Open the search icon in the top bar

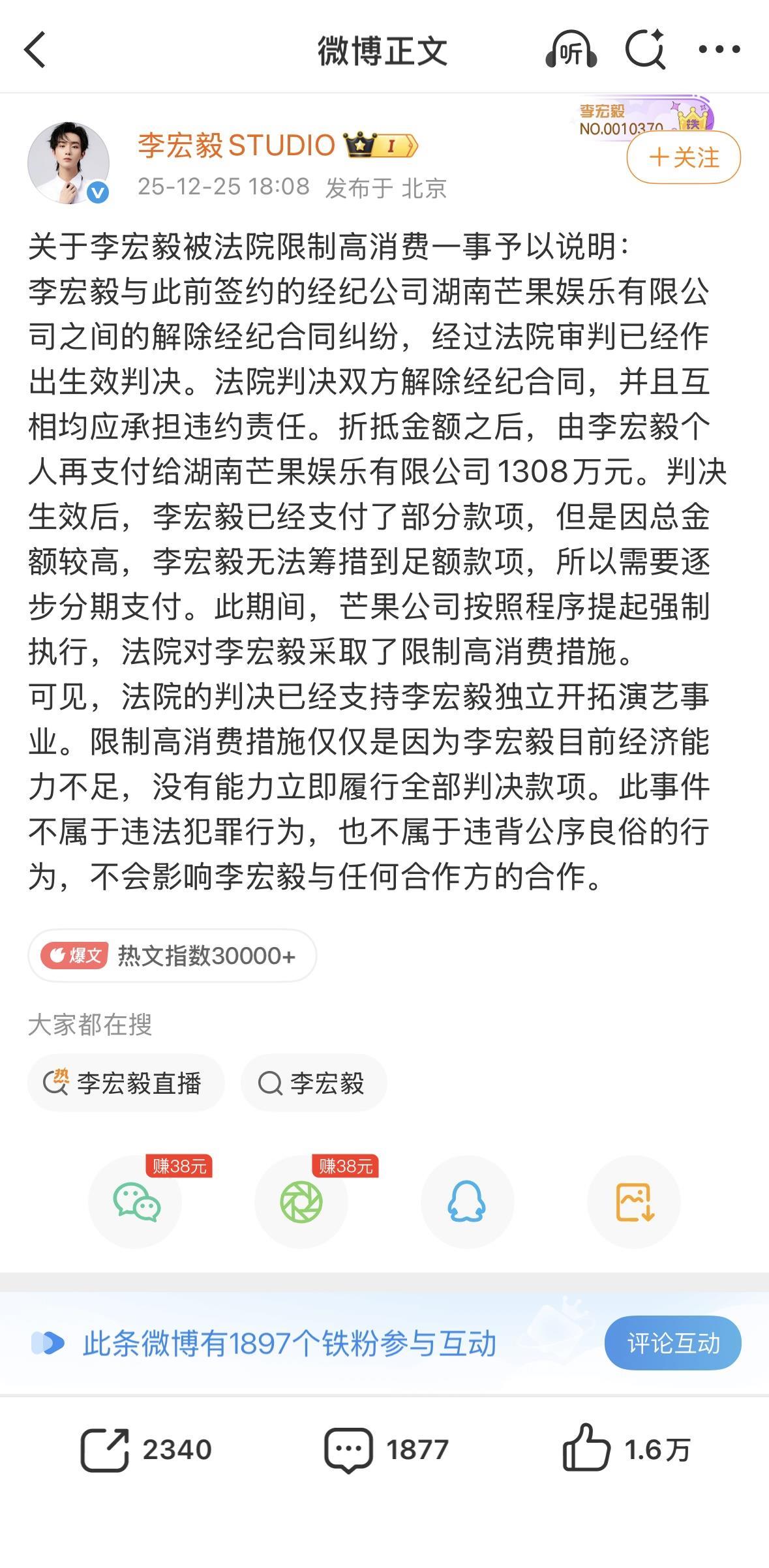644,50
